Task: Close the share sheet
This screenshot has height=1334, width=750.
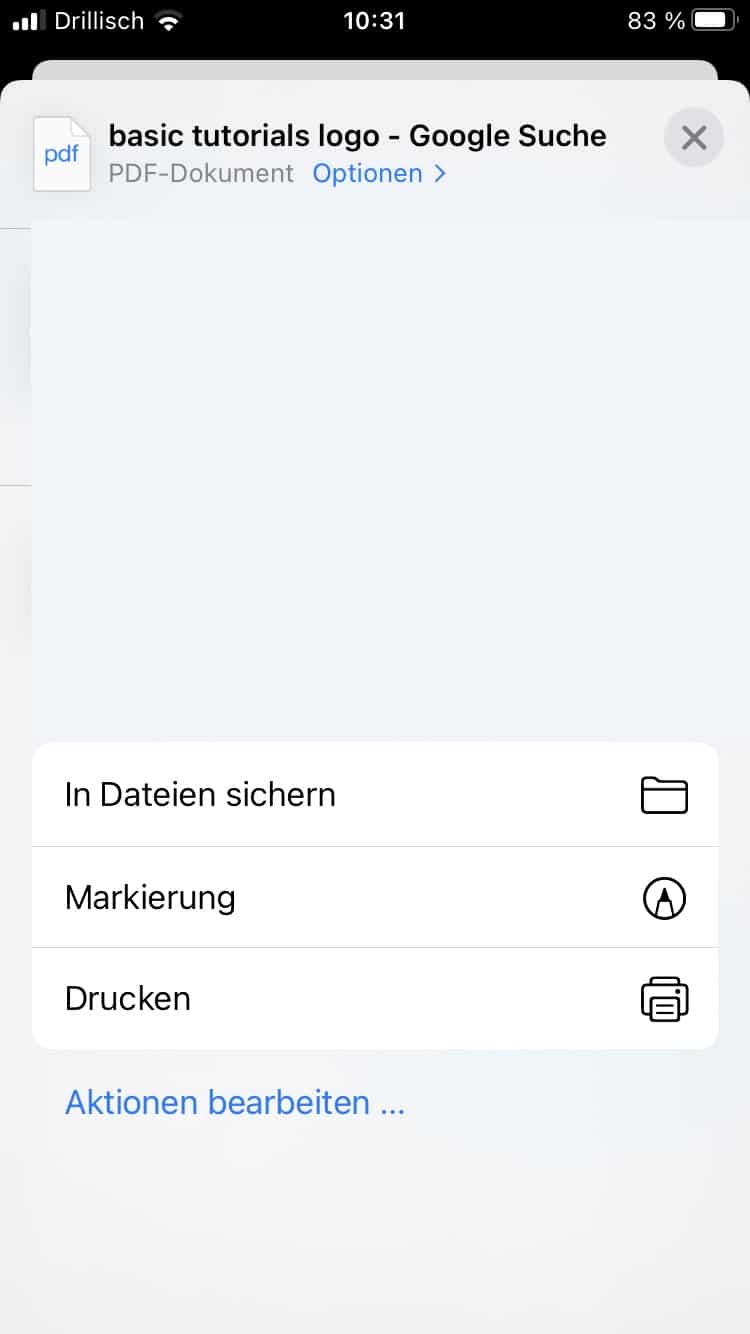Action: [x=693, y=137]
